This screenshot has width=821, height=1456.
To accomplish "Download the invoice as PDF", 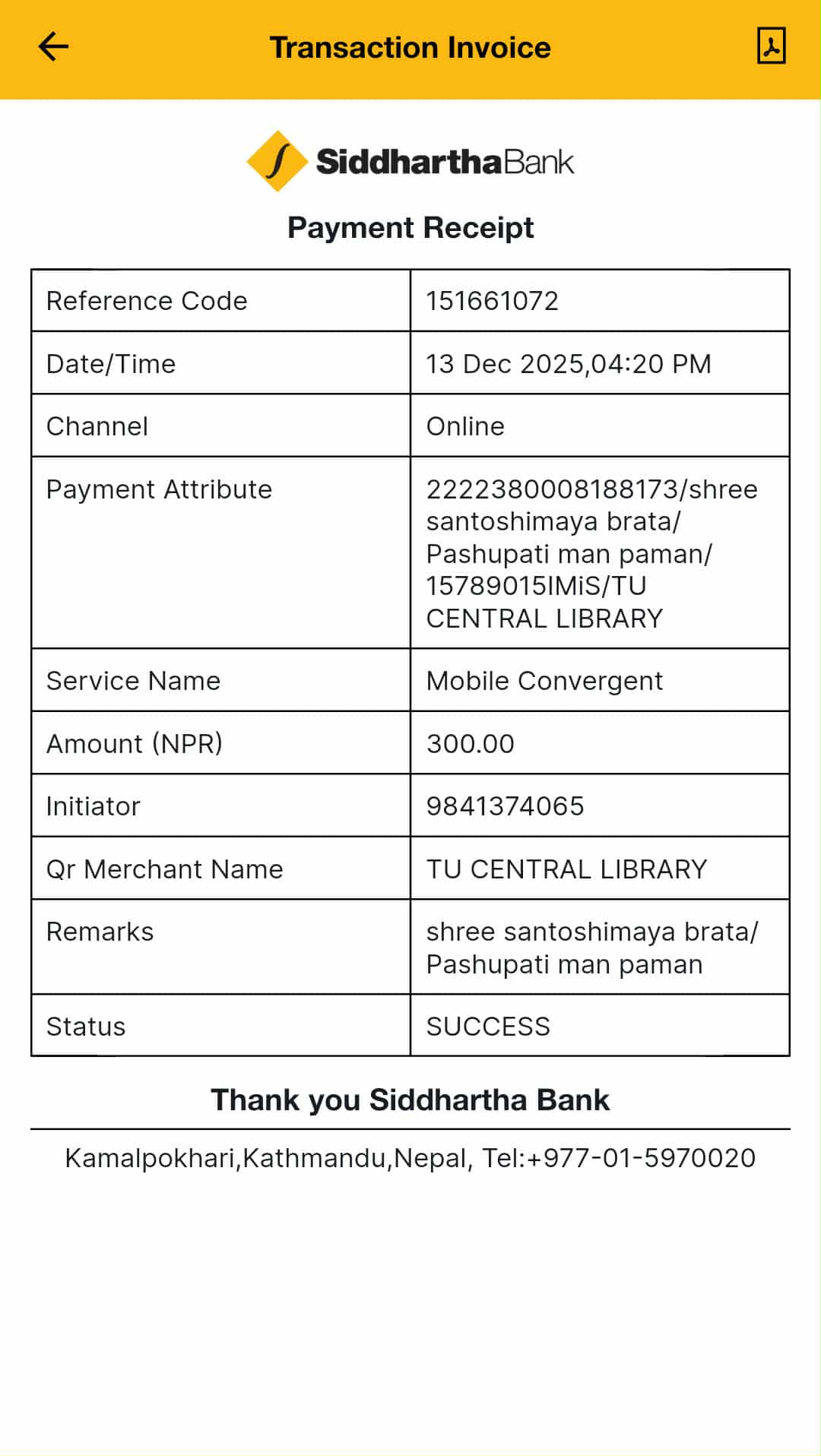I will (771, 46).
